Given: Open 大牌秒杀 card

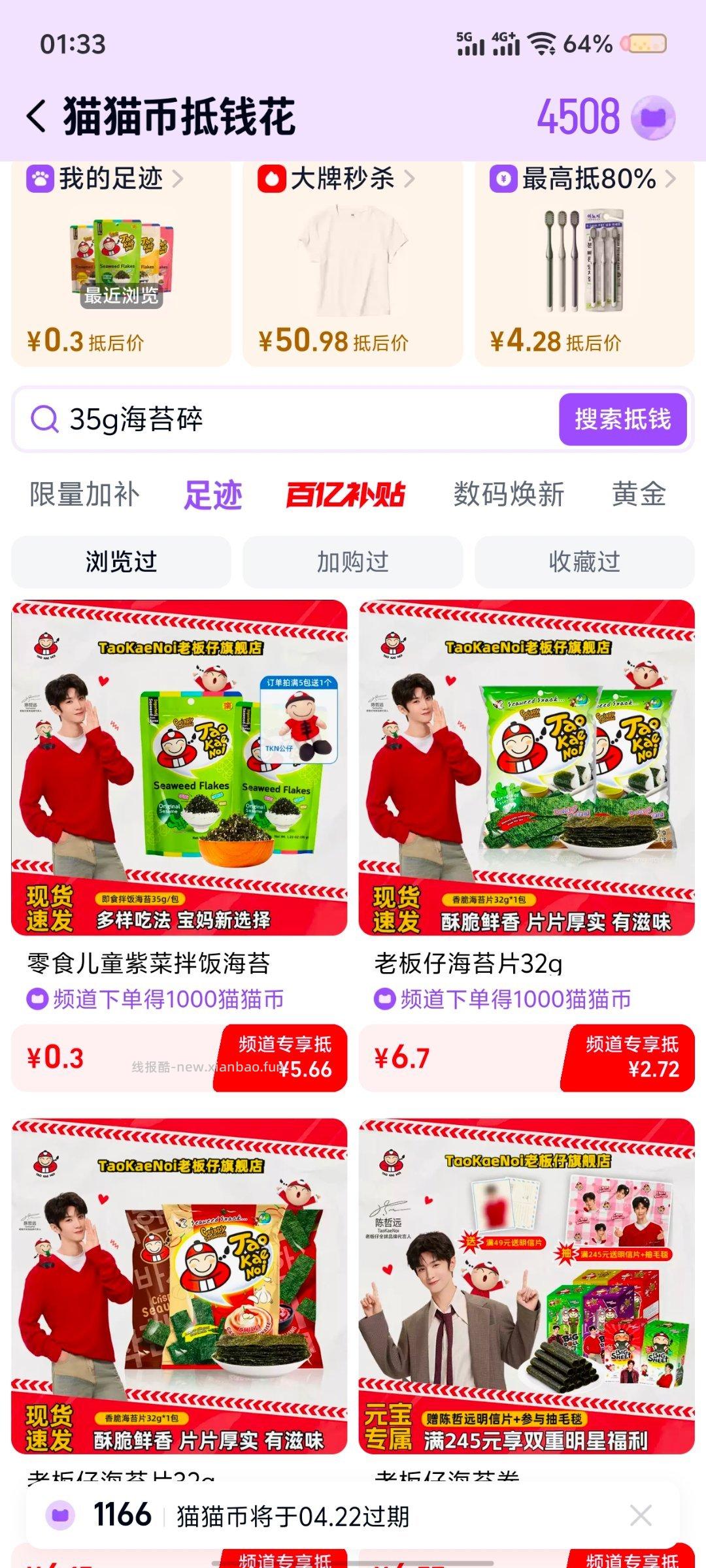Looking at the screenshot, I should coord(352,261).
